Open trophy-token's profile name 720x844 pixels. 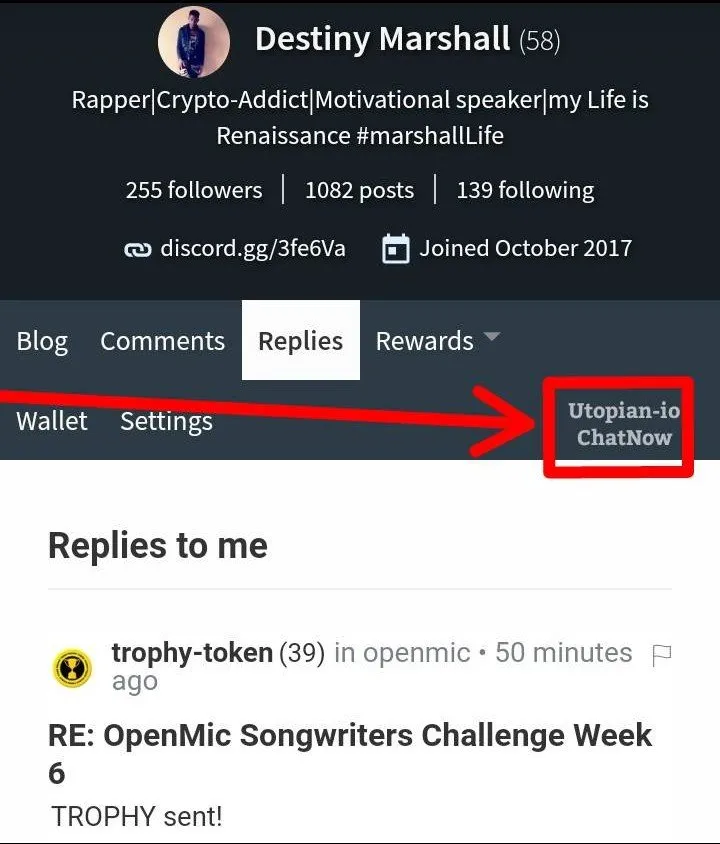tap(192, 653)
